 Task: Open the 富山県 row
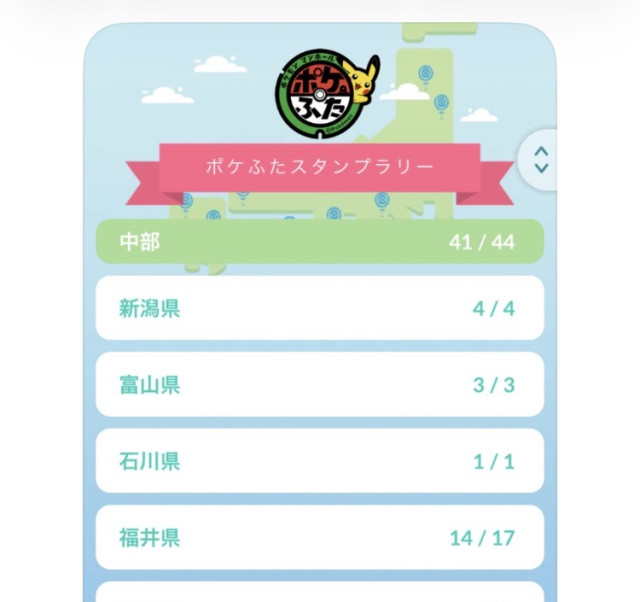[319, 385]
